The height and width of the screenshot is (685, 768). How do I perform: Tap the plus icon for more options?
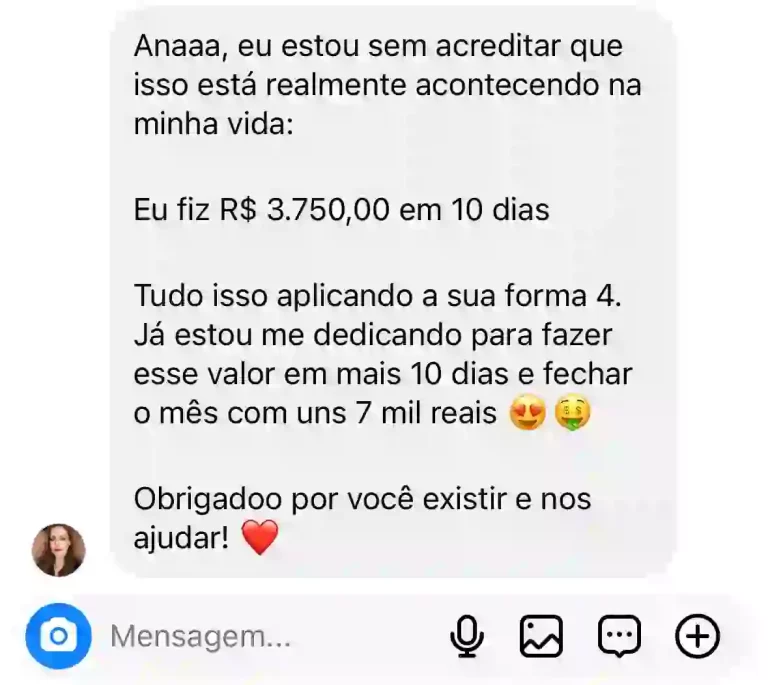[x=697, y=636]
